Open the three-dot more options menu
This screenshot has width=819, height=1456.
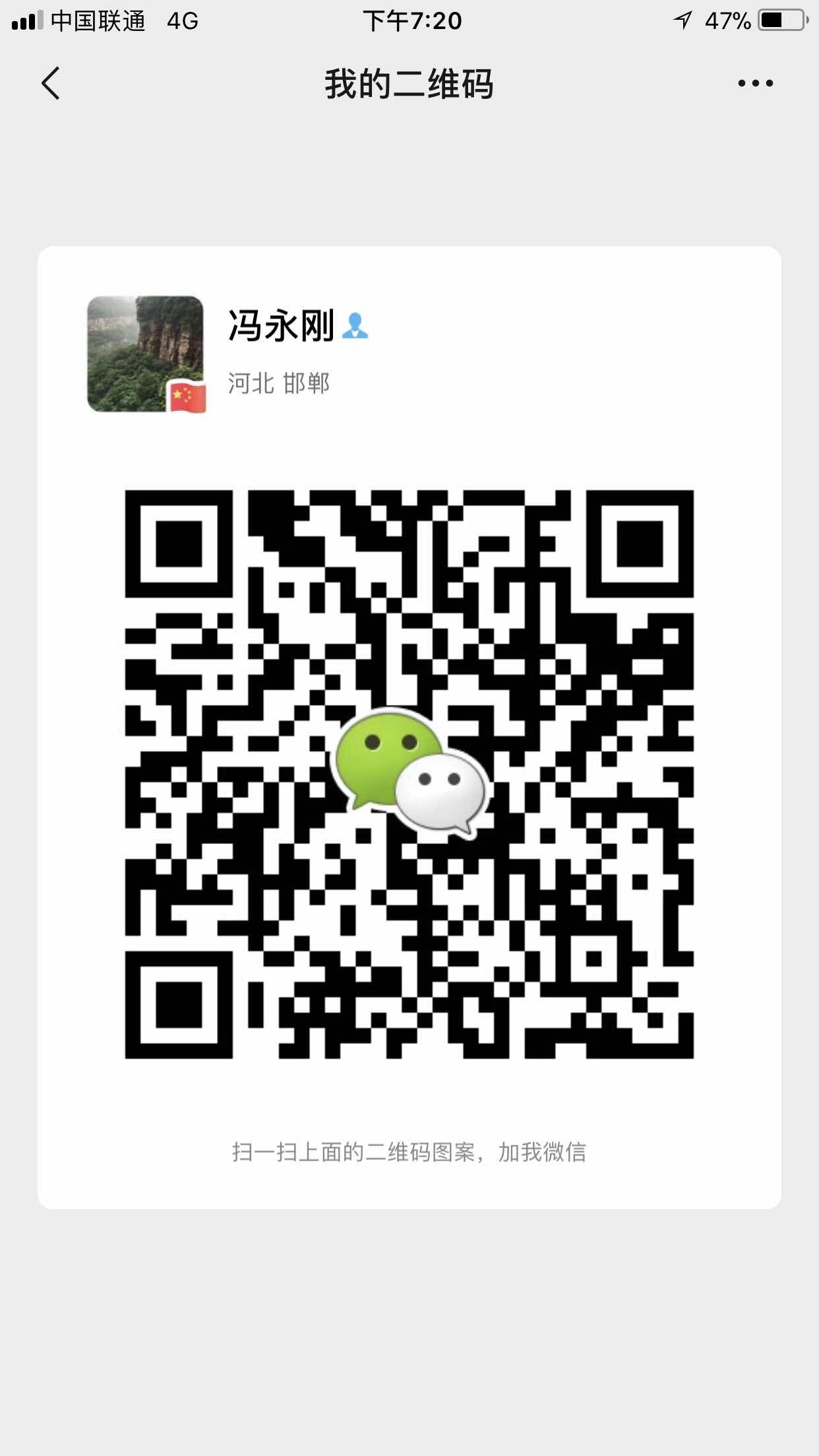coord(755,83)
